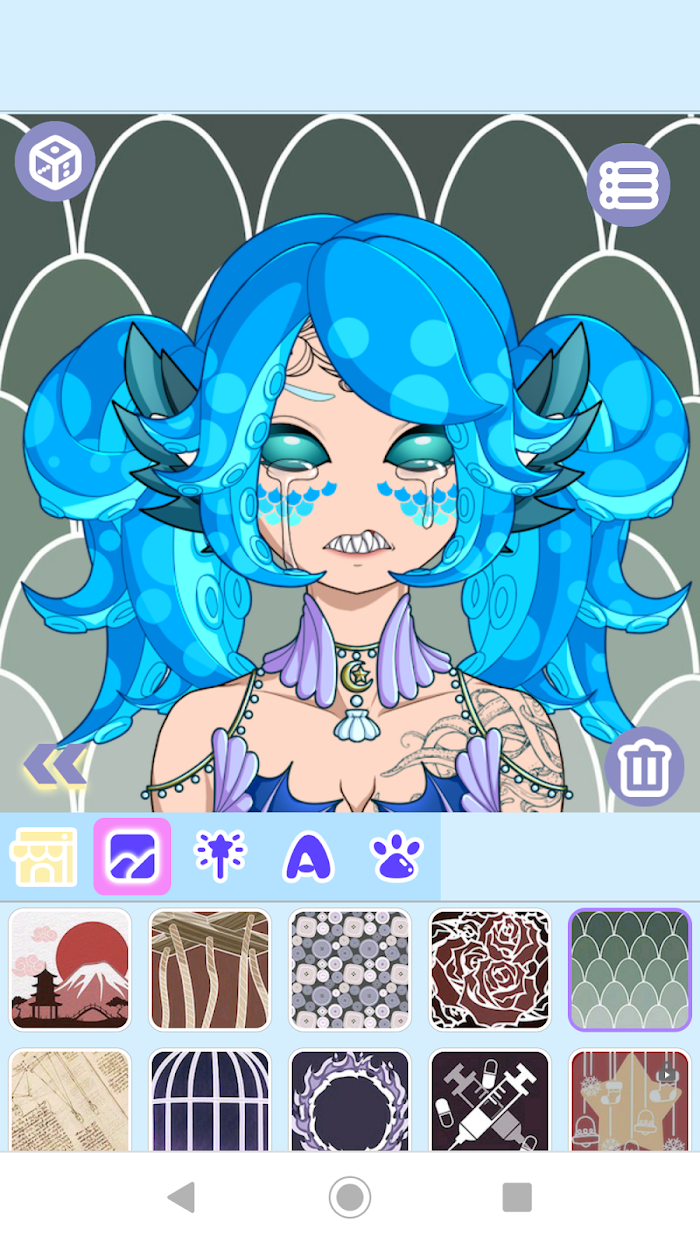This screenshot has width=700, height=1244.
Task: Pick the red star ornaments video-locked background
Action: point(630,1100)
